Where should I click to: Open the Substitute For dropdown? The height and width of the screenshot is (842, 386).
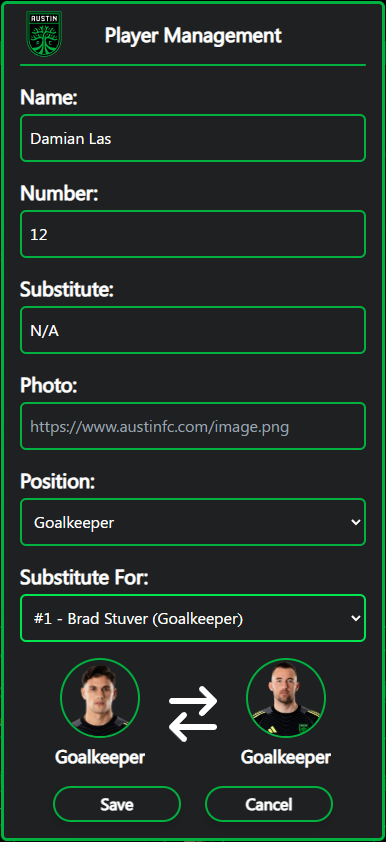click(193, 618)
